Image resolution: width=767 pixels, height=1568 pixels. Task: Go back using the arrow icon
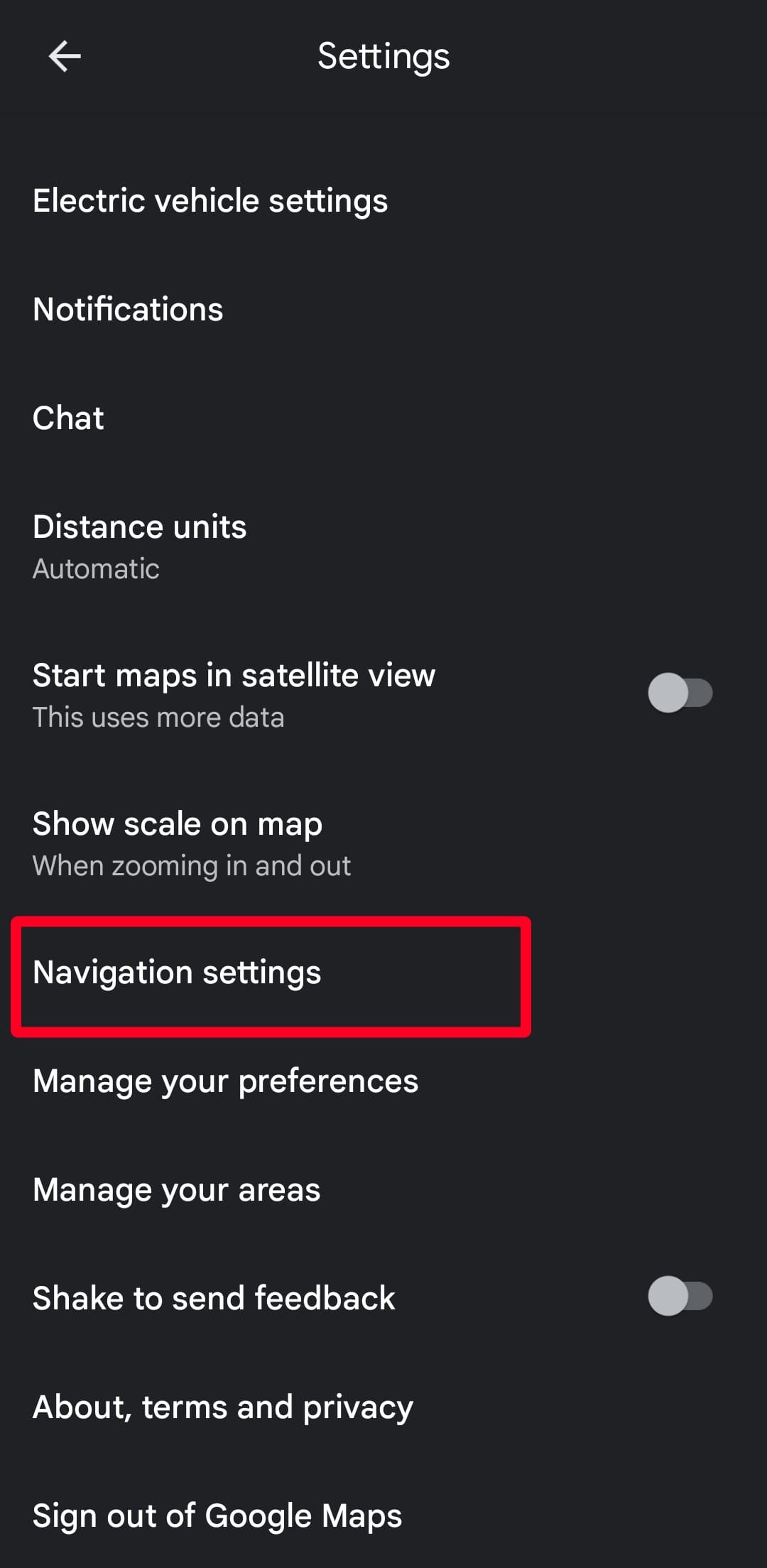click(x=64, y=56)
